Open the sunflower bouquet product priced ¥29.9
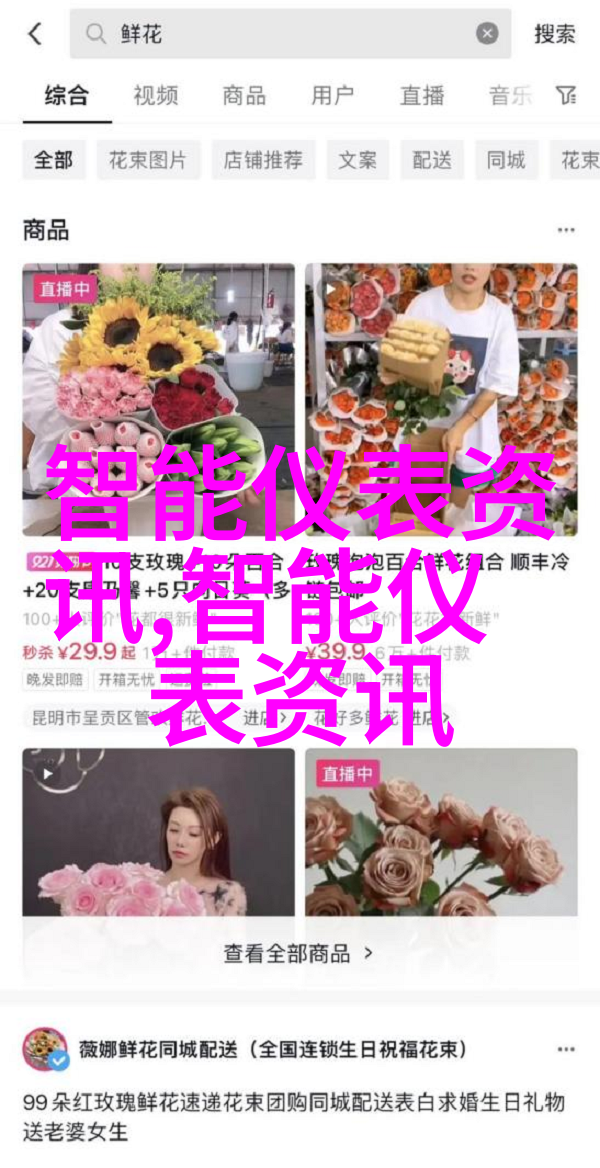 pos(158,400)
